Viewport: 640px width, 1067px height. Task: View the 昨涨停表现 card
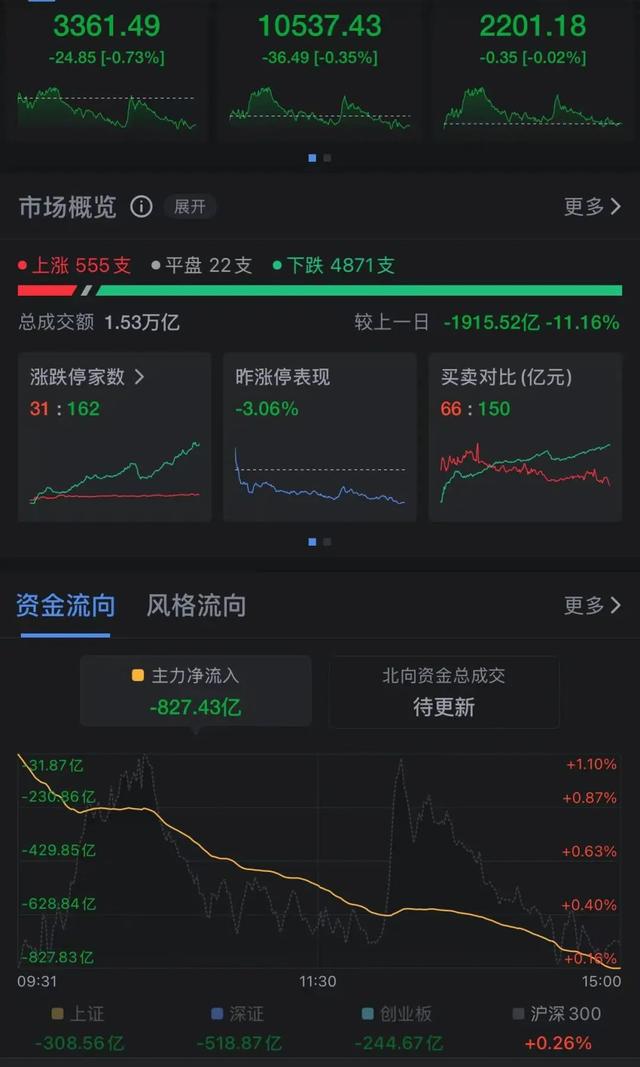point(320,437)
